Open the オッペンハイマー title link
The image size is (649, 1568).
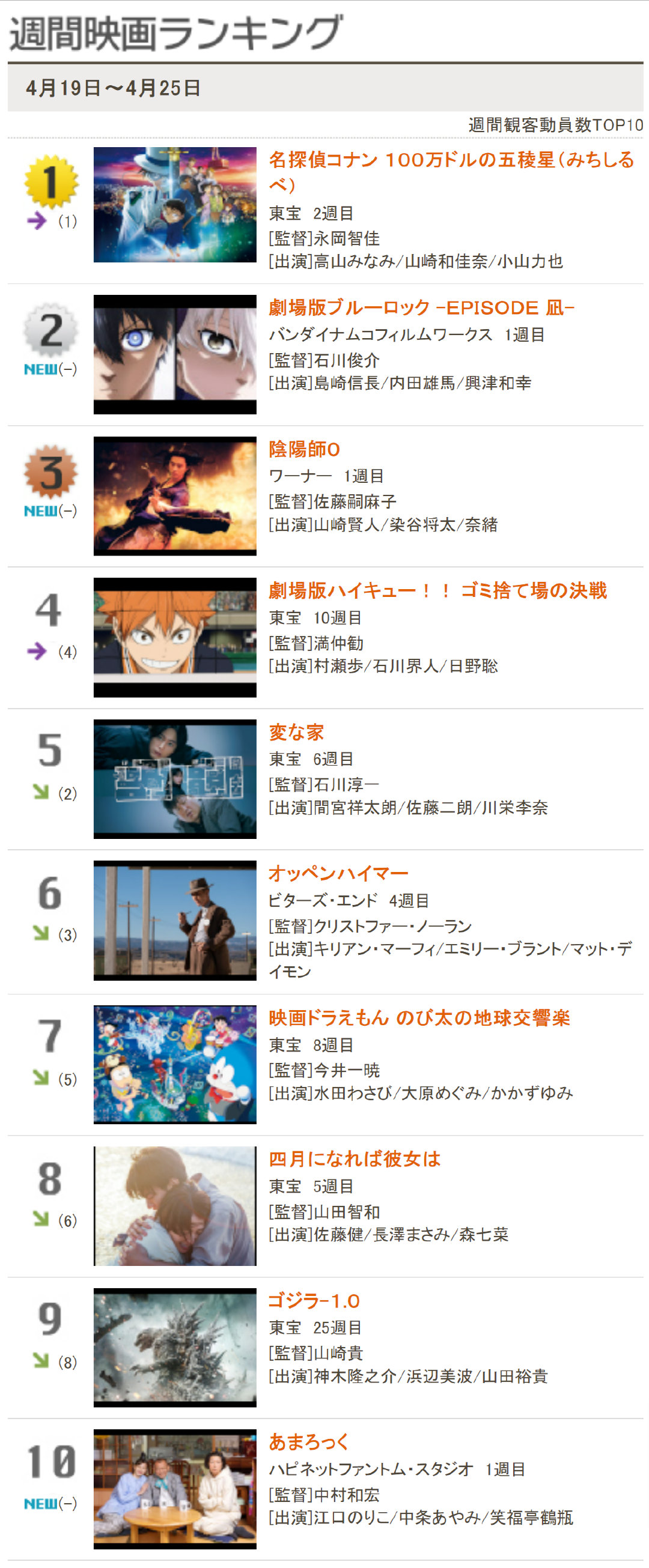pyautogui.click(x=338, y=873)
